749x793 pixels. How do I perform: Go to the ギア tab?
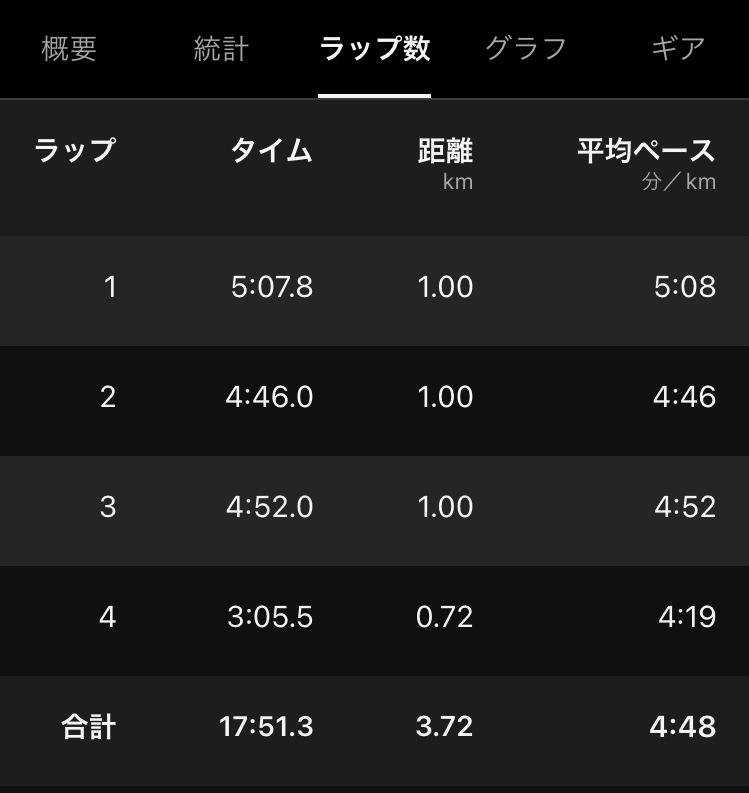pos(677,49)
